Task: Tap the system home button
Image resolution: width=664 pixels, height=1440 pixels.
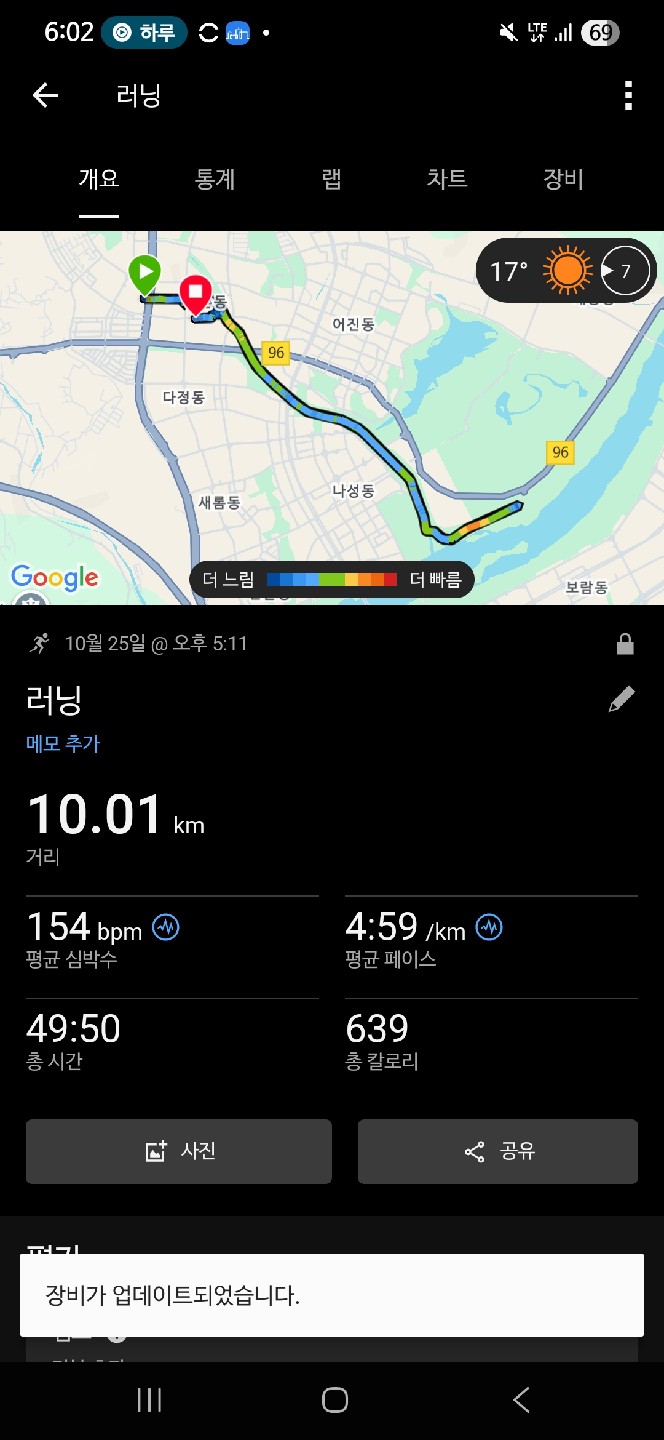Action: (335, 1400)
